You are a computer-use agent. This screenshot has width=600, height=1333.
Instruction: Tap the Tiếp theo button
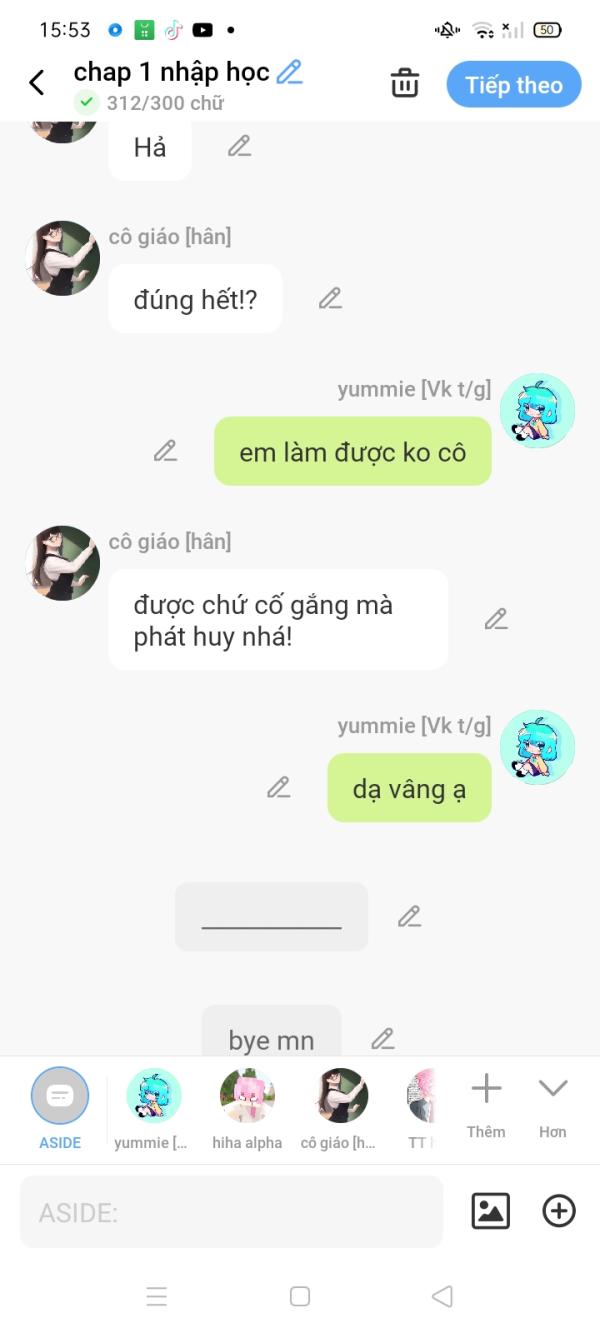tap(513, 85)
